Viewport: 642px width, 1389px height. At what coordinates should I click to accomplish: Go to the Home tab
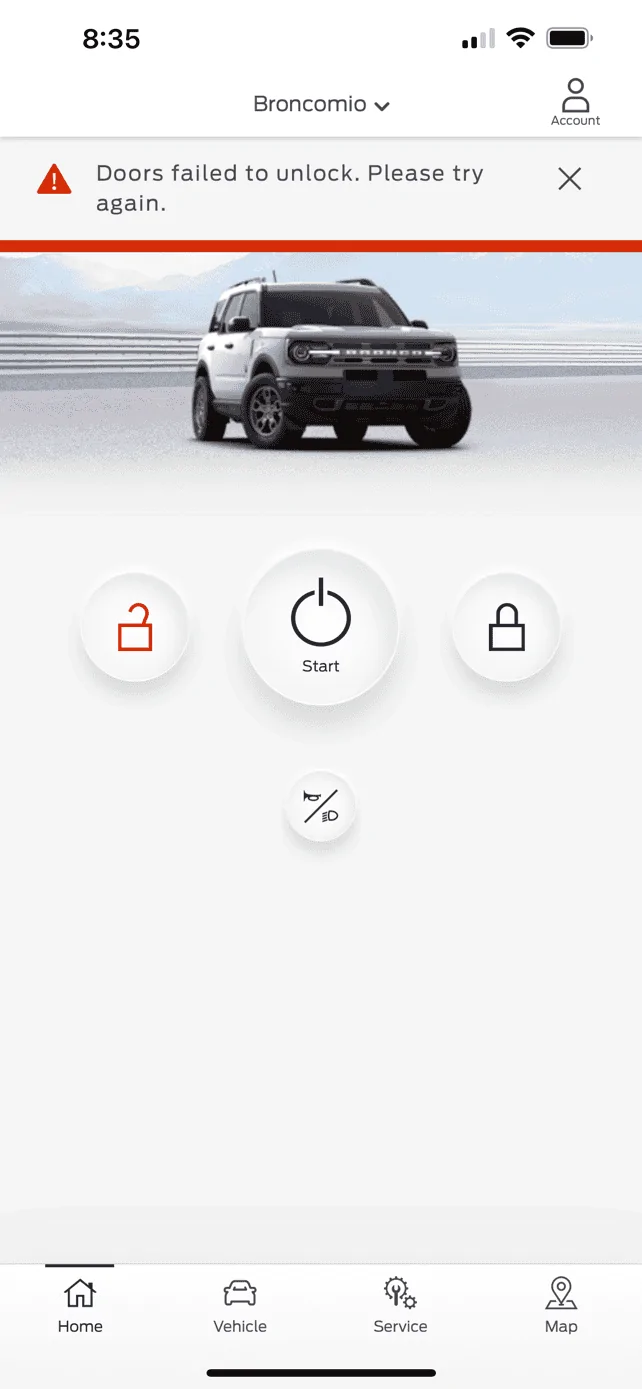[80, 1306]
